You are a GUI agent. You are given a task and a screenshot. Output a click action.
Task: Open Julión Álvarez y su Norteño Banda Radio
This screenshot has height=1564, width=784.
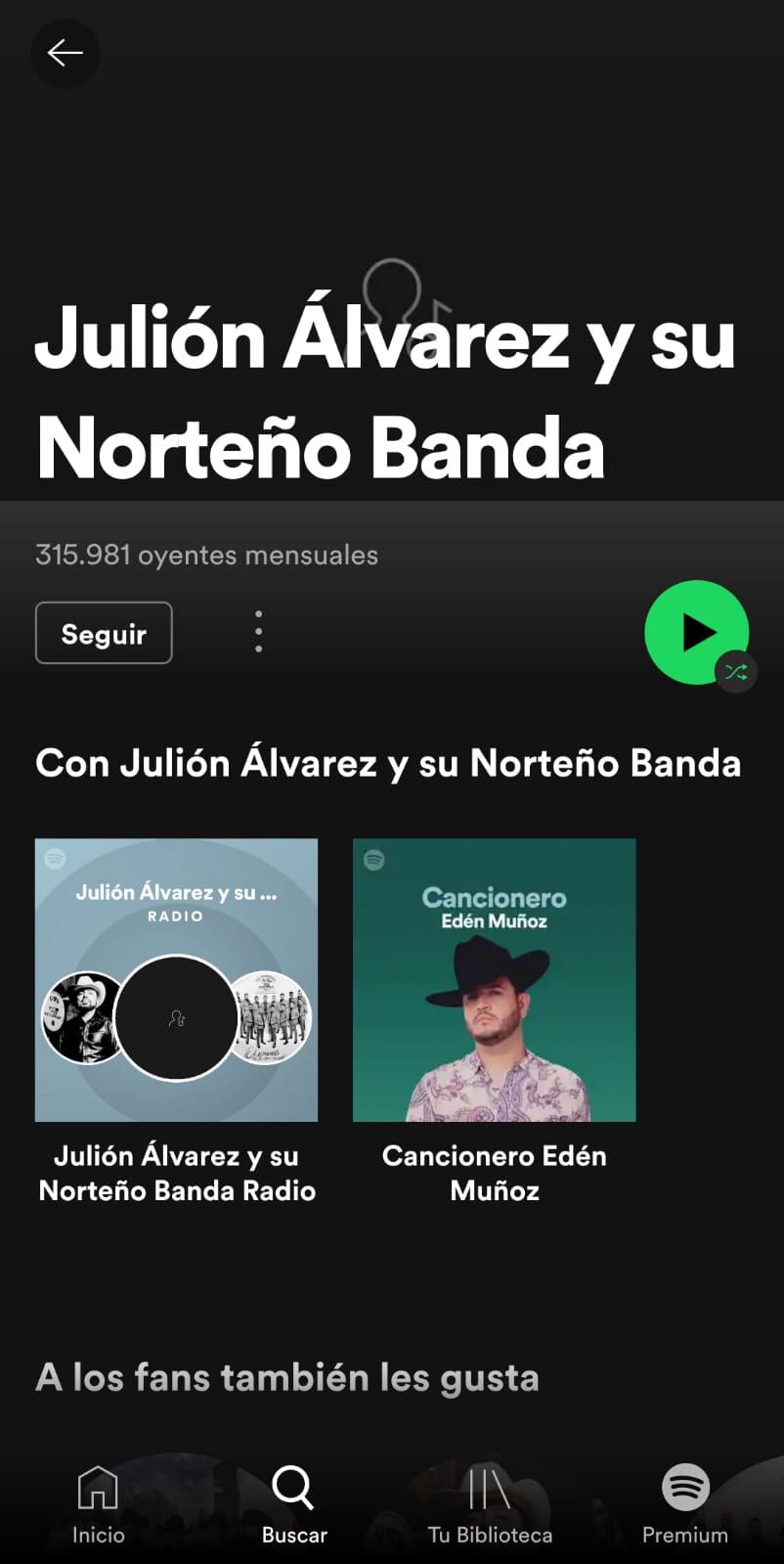pyautogui.click(x=176, y=980)
